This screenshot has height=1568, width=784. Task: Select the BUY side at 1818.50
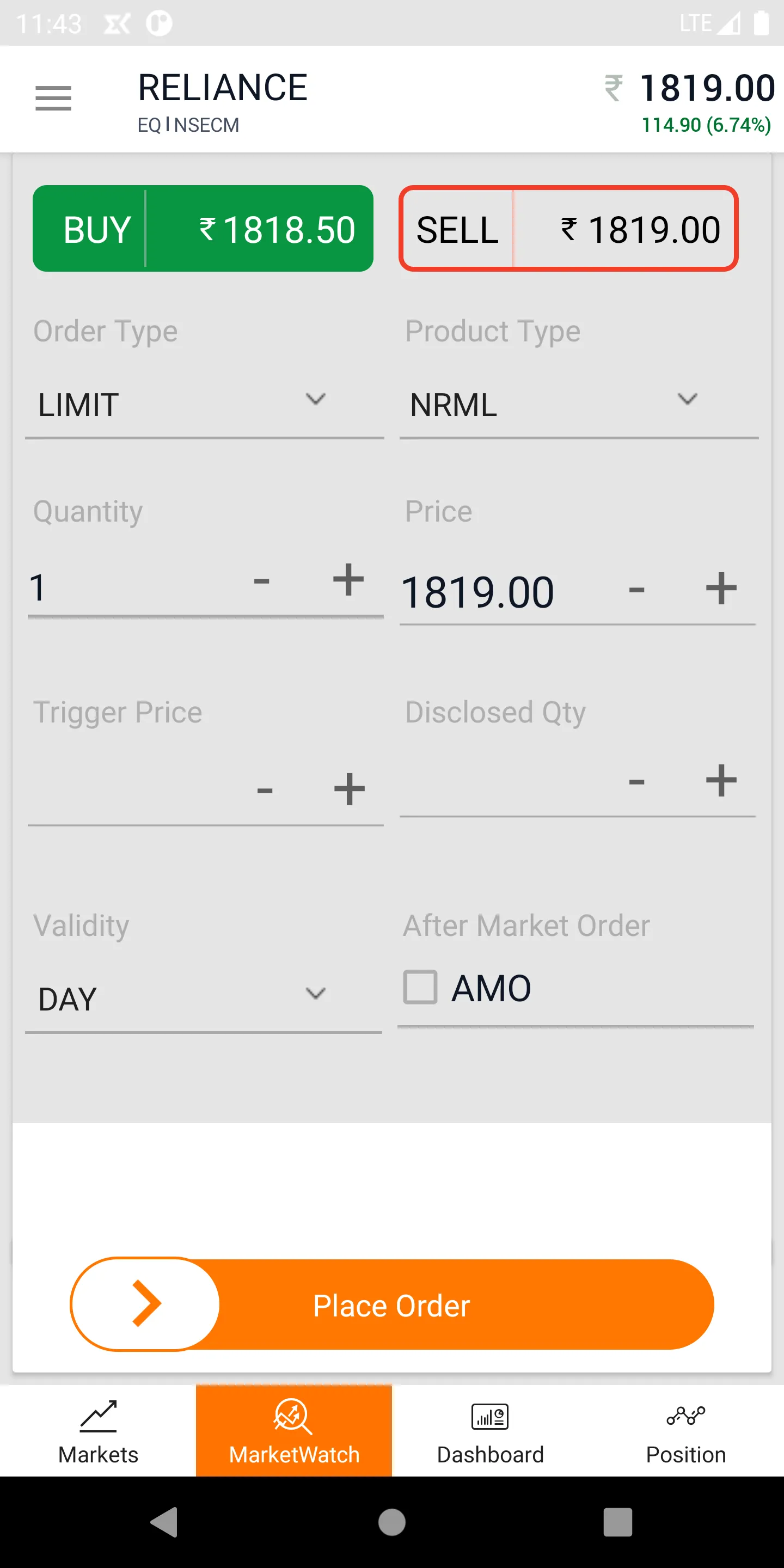point(203,228)
